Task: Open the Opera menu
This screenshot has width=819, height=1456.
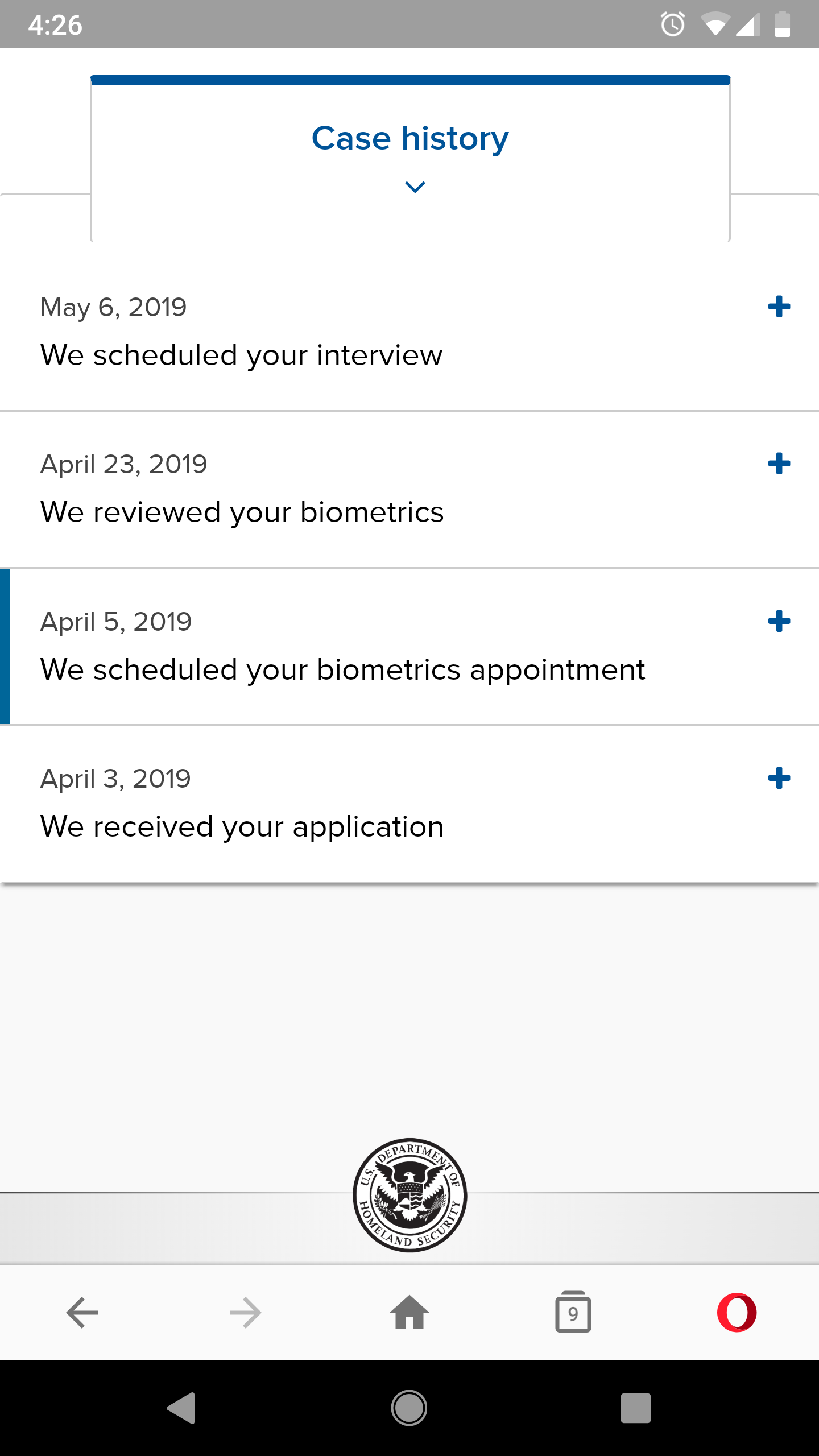Action: [x=737, y=1313]
